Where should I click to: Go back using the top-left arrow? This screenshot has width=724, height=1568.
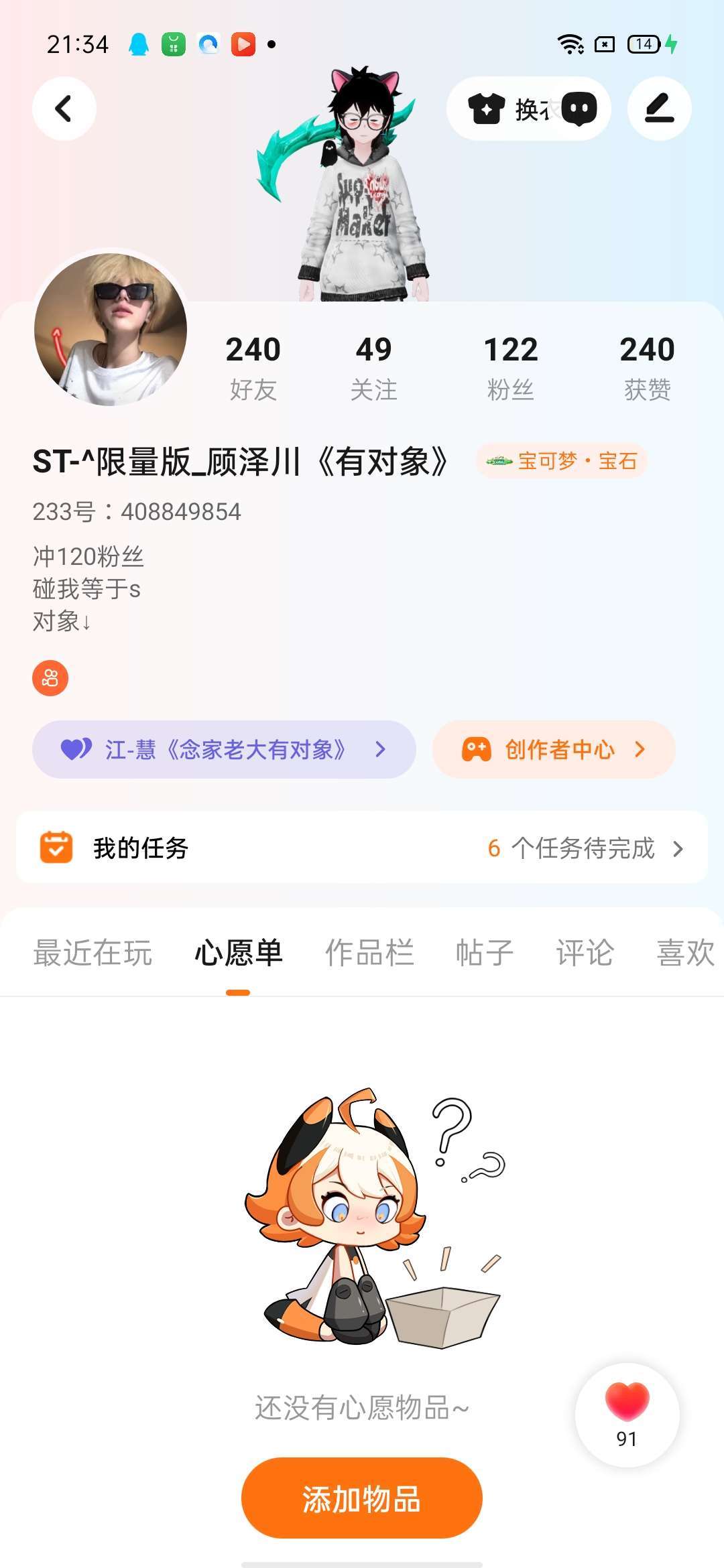click(x=64, y=109)
